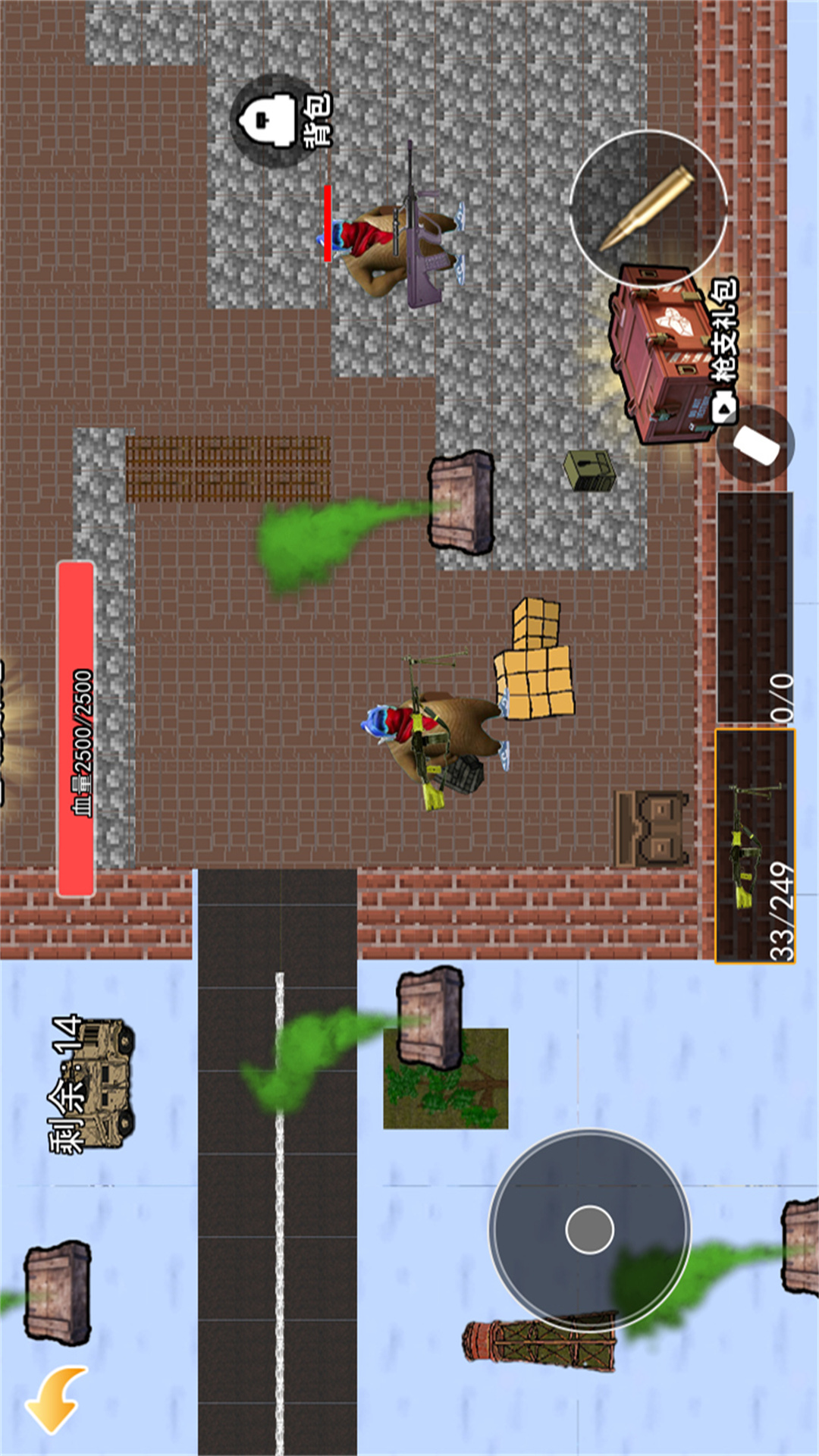Tap the virtual joystick to move

590,1229
